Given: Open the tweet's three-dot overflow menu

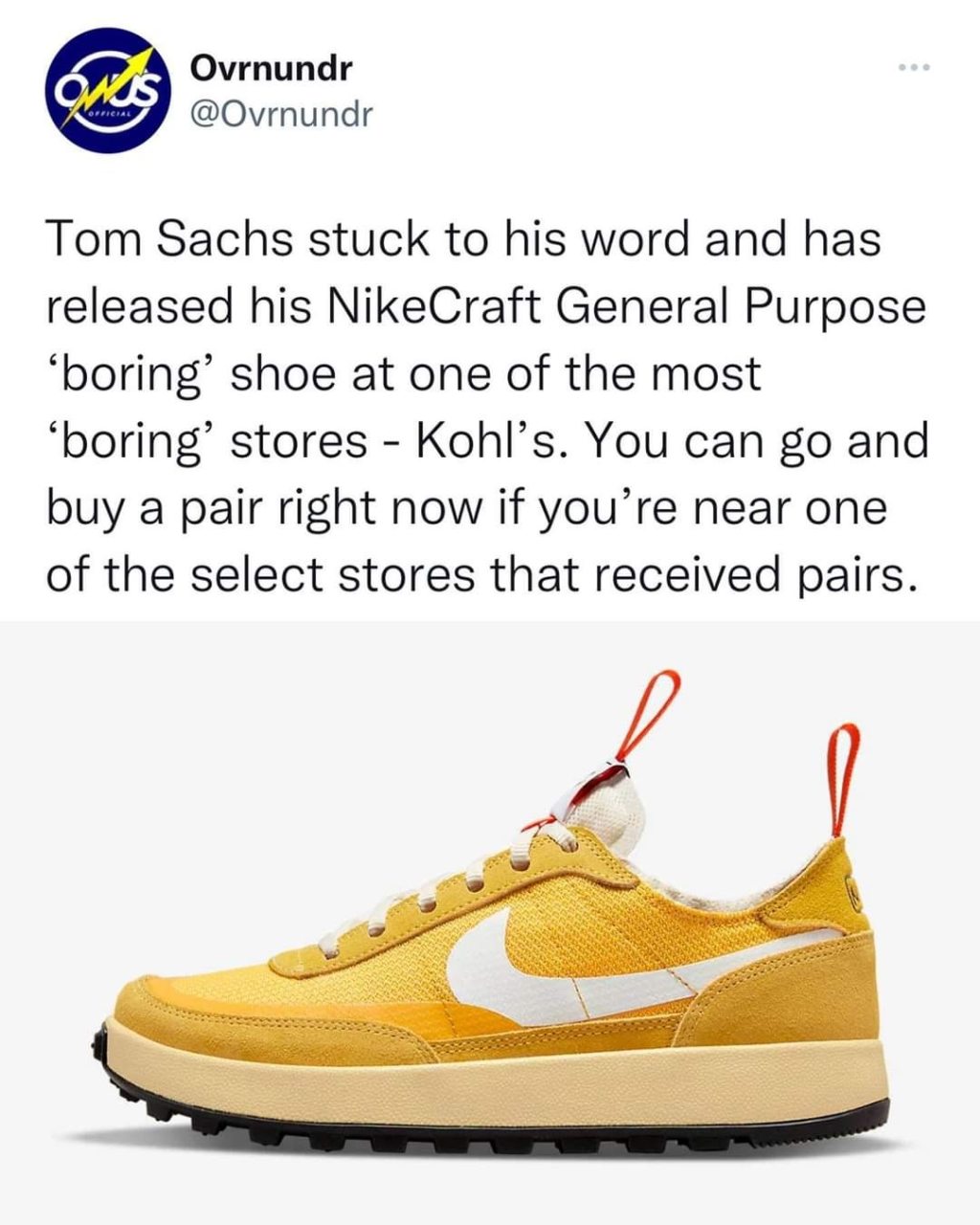Looking at the screenshot, I should 914,69.
